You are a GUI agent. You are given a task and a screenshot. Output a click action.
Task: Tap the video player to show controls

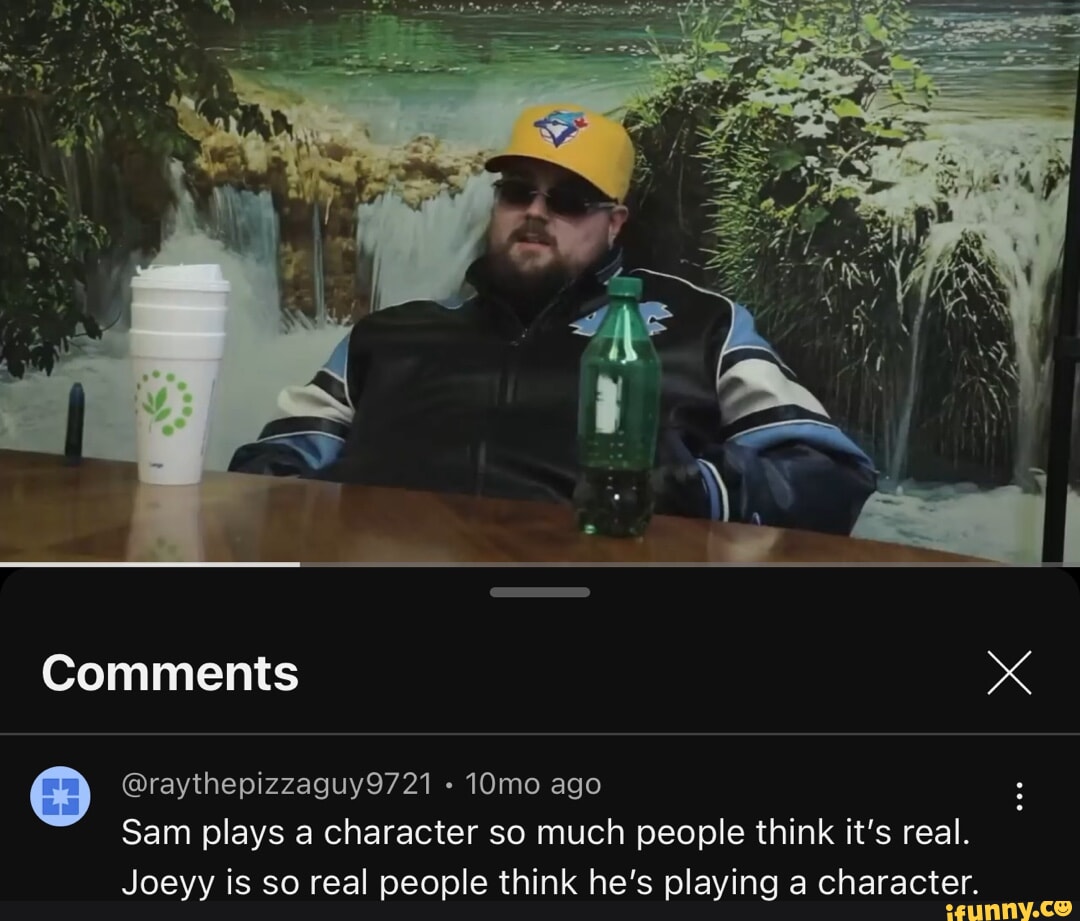coord(540,280)
